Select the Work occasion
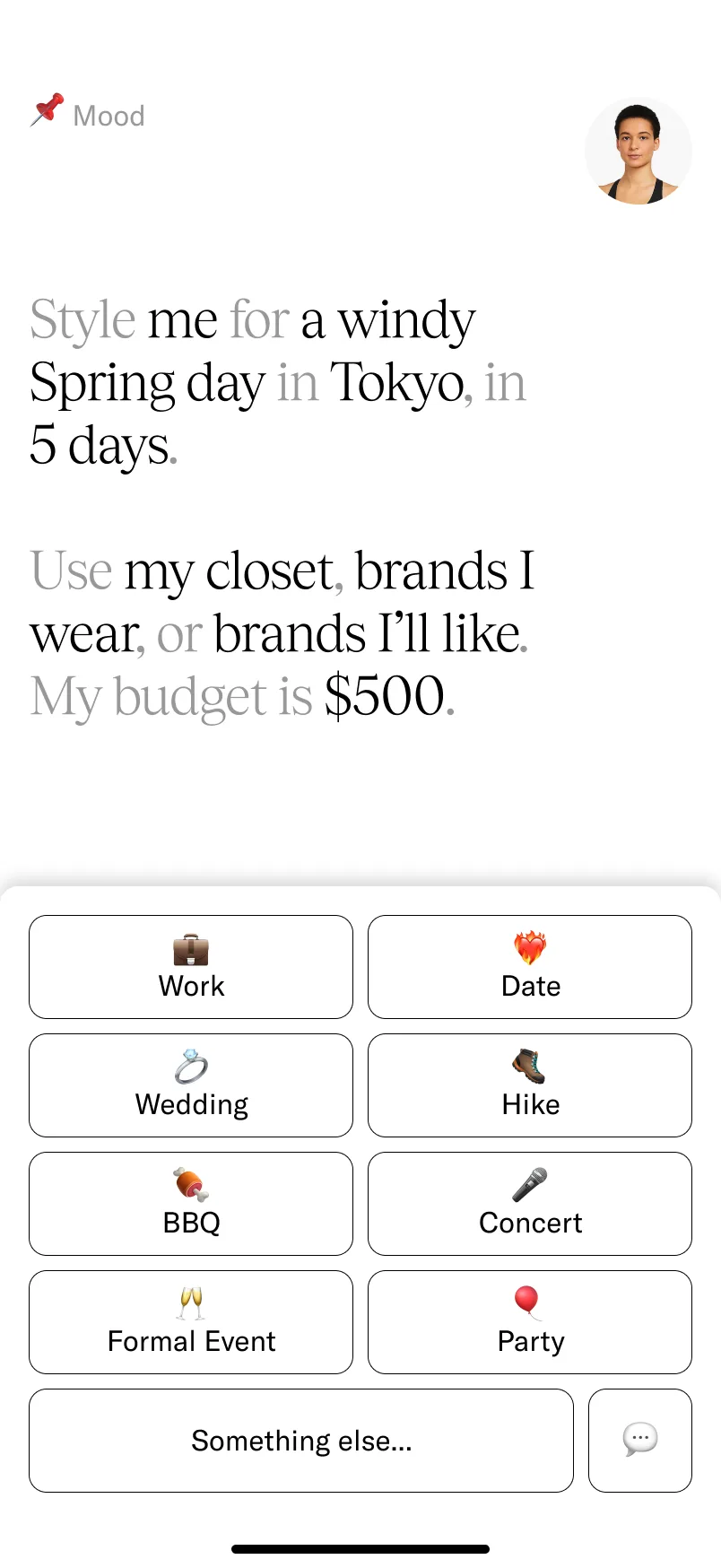Image resolution: width=721 pixels, height=1568 pixels. (191, 967)
